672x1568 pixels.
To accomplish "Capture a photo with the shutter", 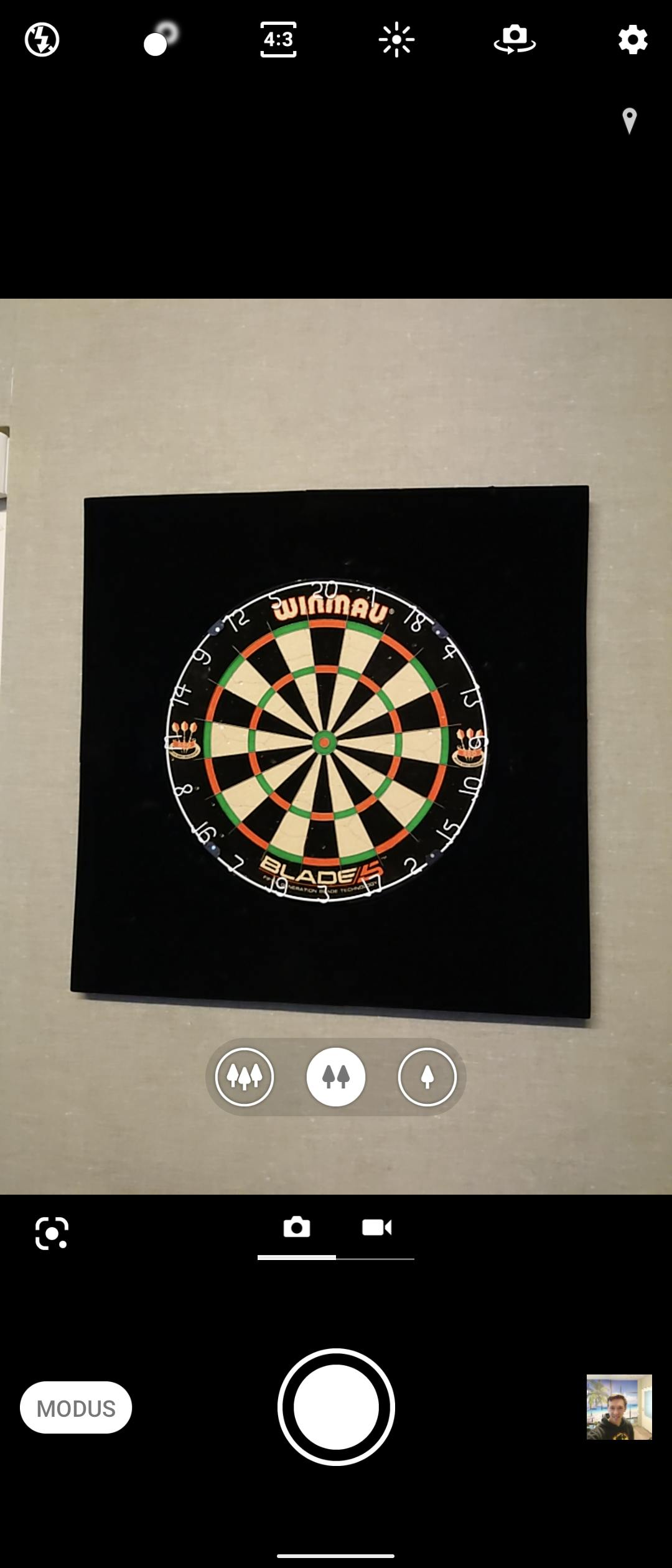I will [x=336, y=1407].
